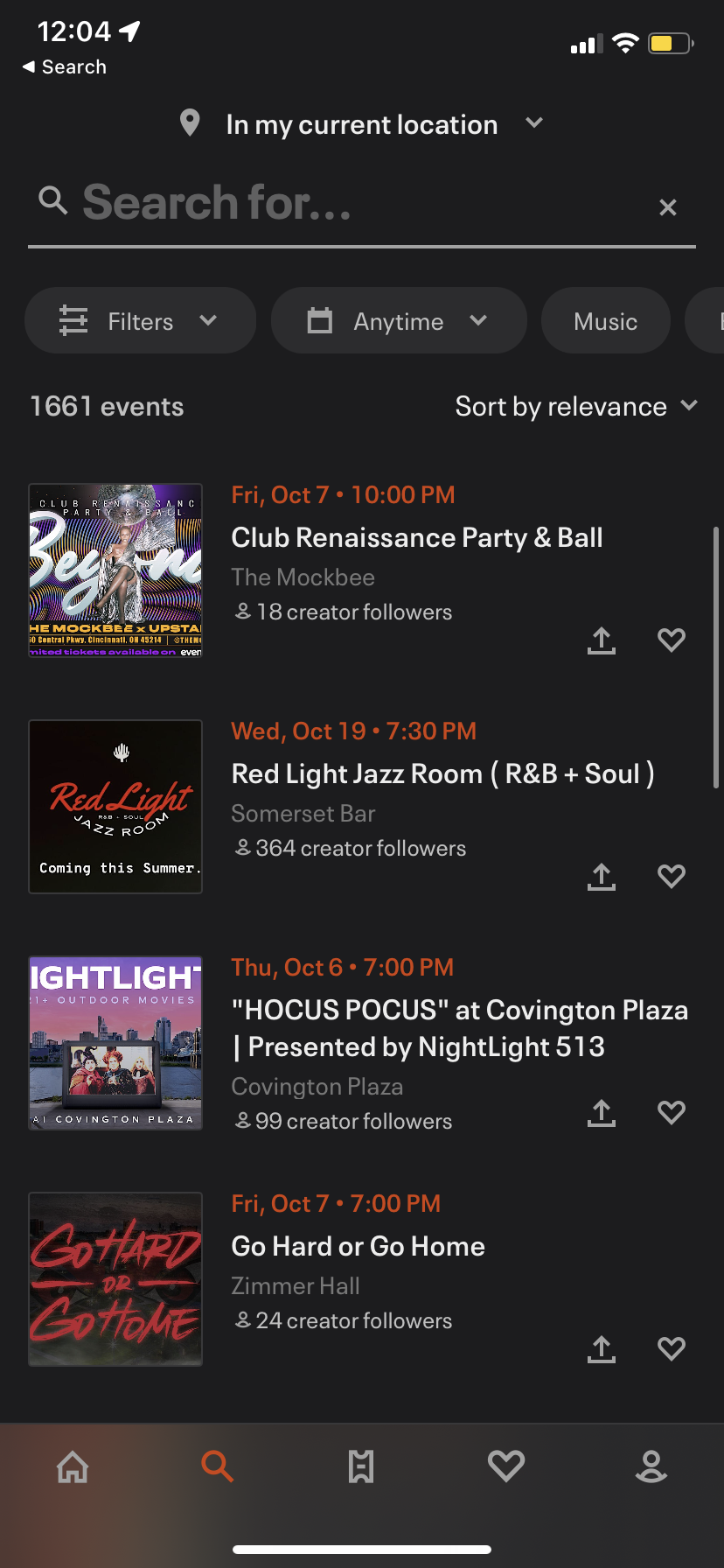Screen dimensions: 724x1568
Task: Go to the Home tab
Action: click(x=73, y=1466)
